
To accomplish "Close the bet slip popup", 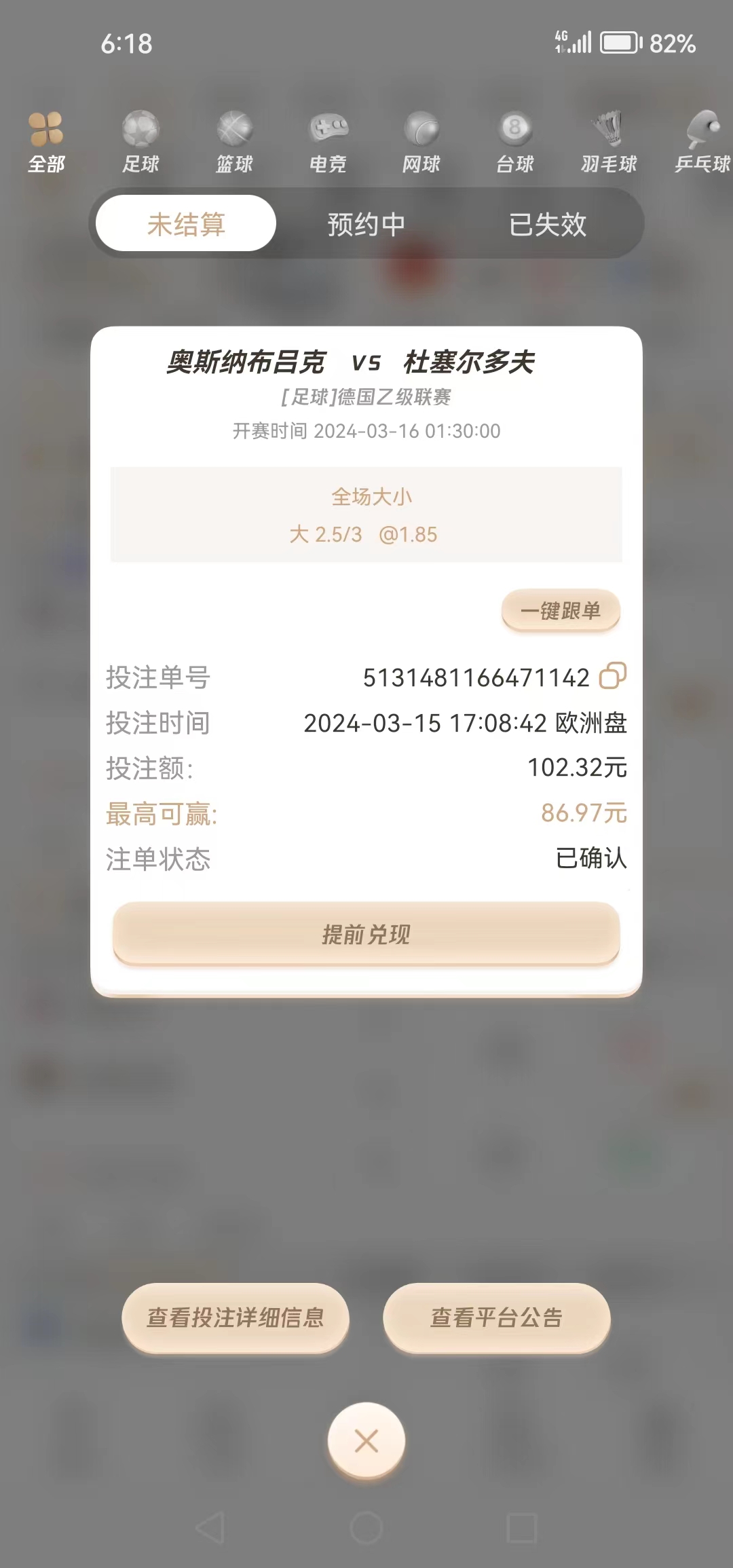I will (x=366, y=1440).
